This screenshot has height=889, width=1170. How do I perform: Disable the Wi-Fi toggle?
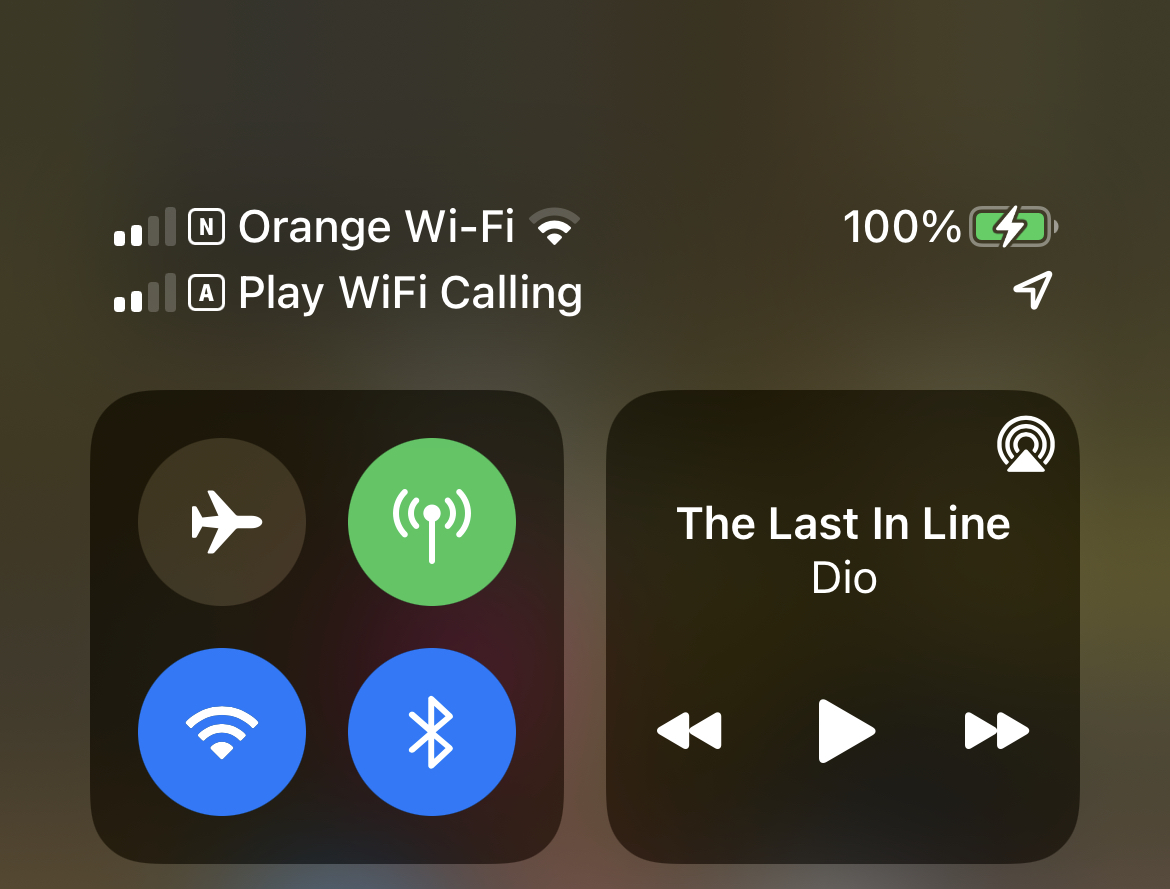pyautogui.click(x=222, y=732)
